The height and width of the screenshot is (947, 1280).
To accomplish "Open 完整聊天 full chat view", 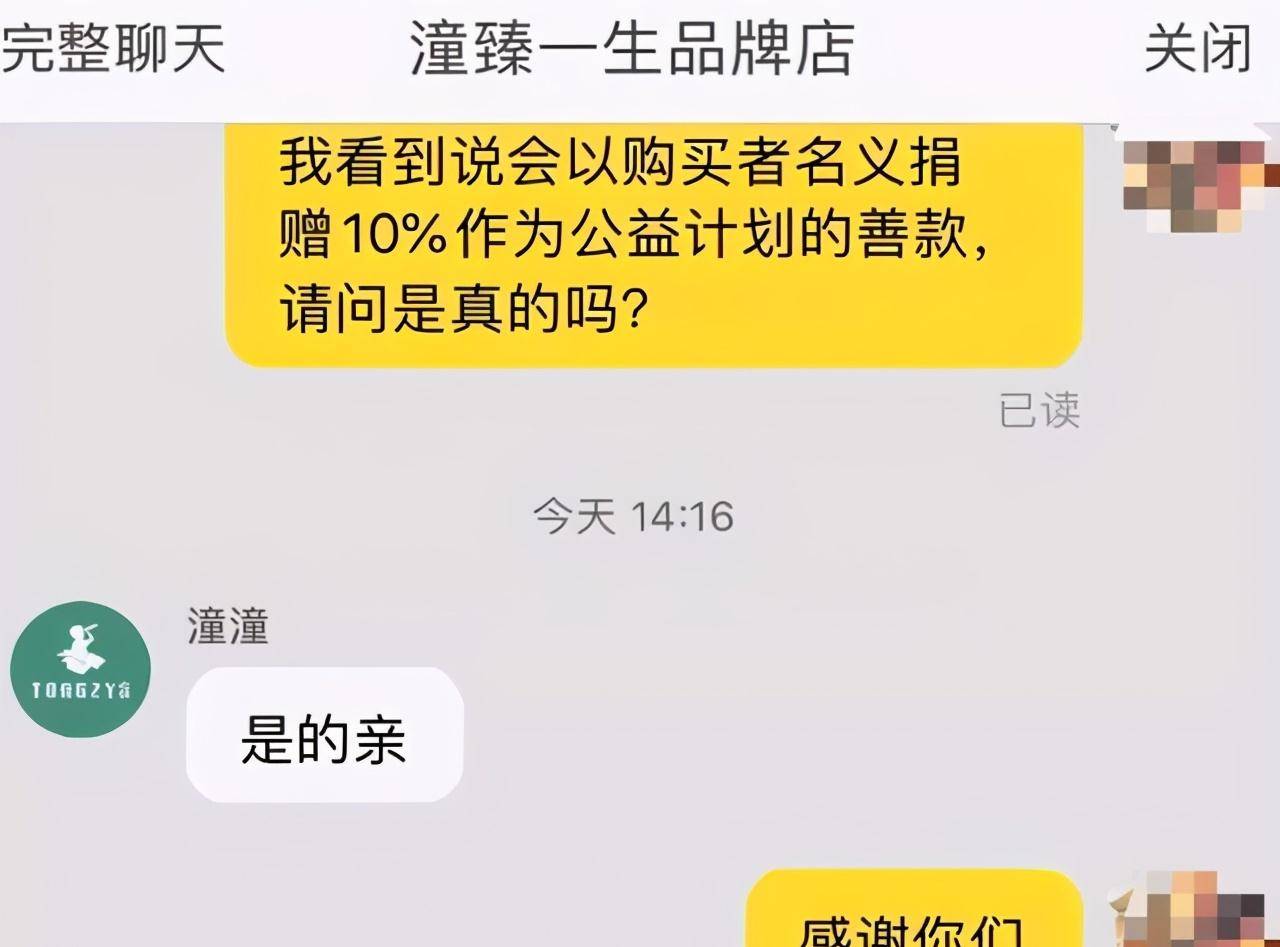I will [x=112, y=50].
